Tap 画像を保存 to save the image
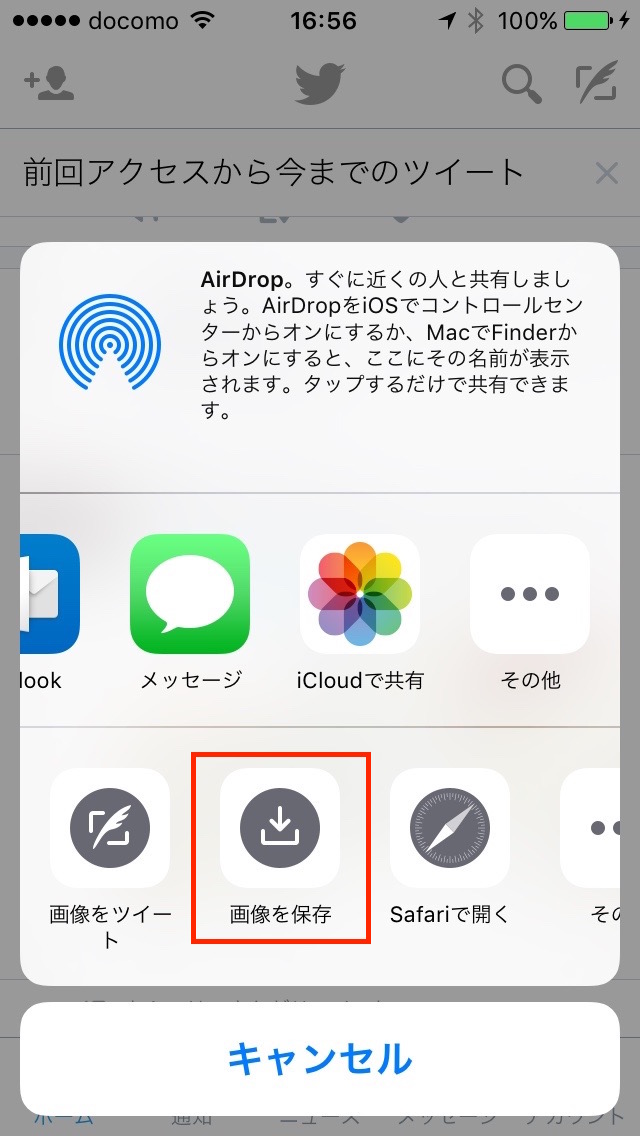Screen dimensions: 640x1136 tap(280, 828)
